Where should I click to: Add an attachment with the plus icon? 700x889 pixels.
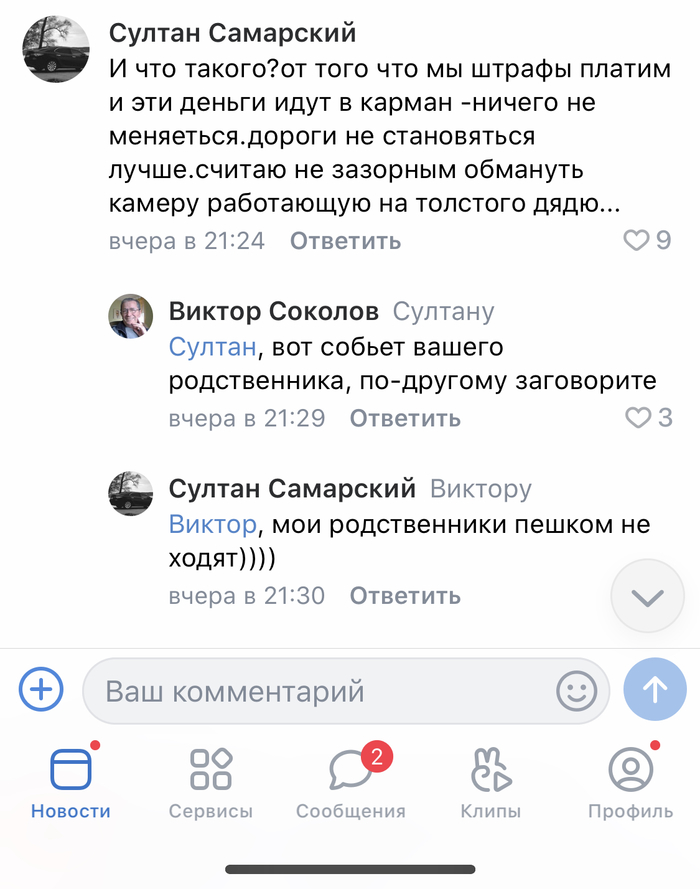(41, 689)
